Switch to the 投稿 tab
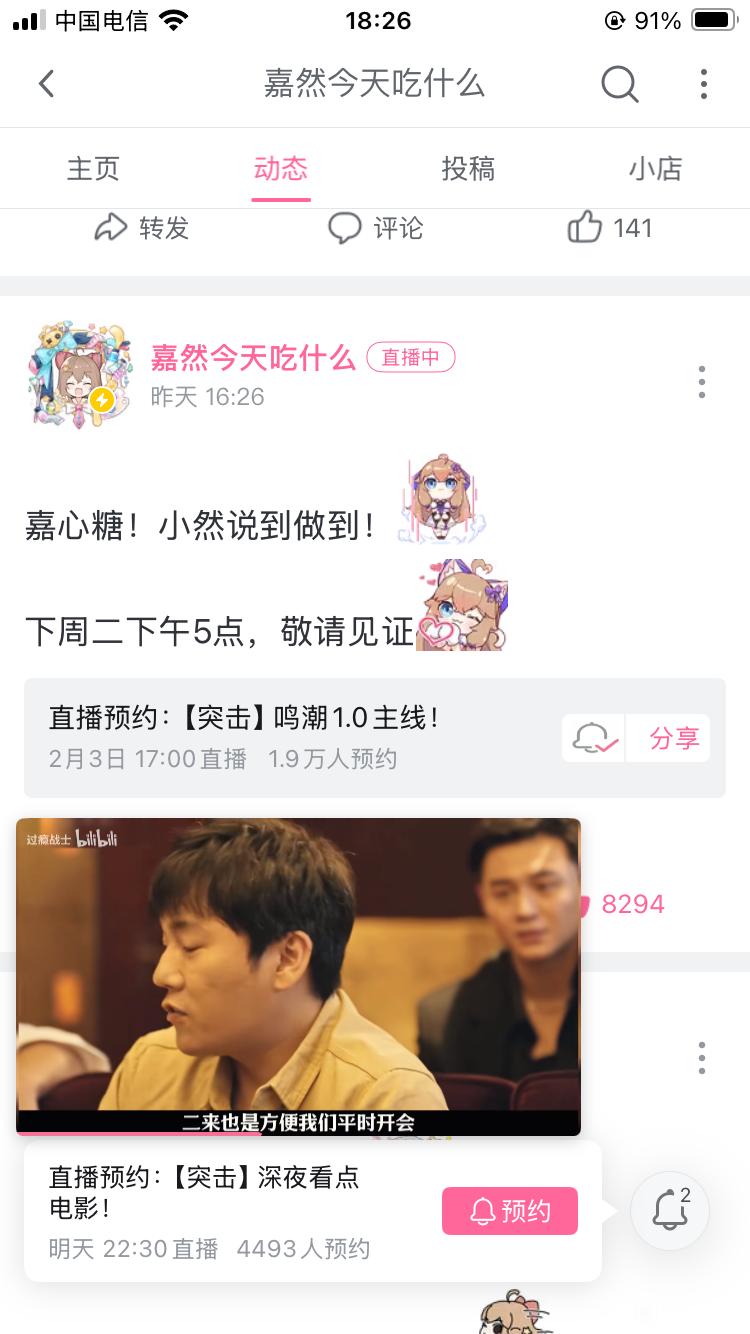 click(468, 168)
